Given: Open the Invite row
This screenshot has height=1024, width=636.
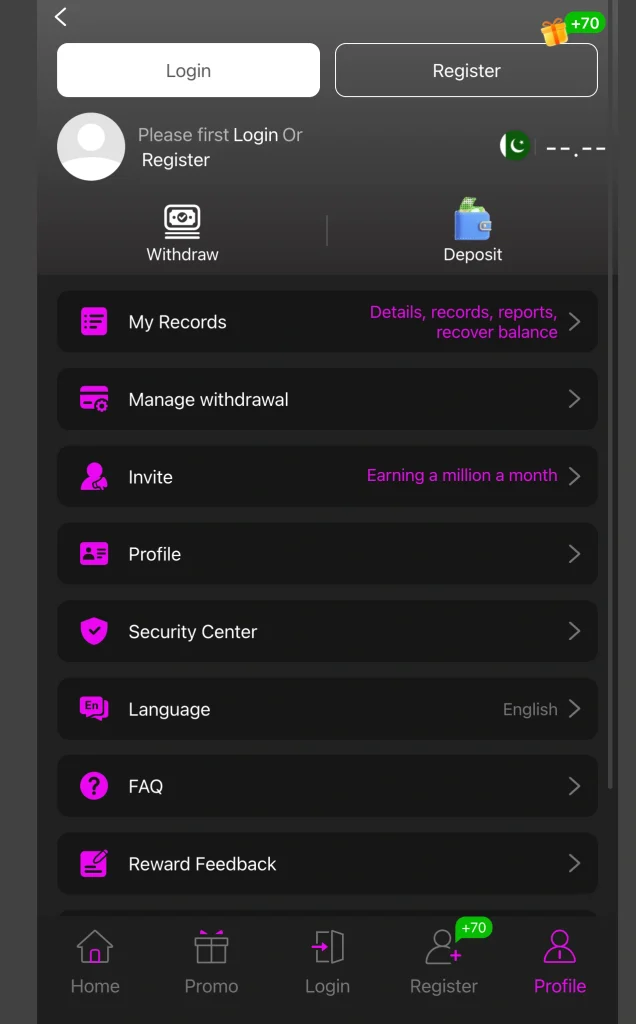Looking at the screenshot, I should pyautogui.click(x=327, y=476).
